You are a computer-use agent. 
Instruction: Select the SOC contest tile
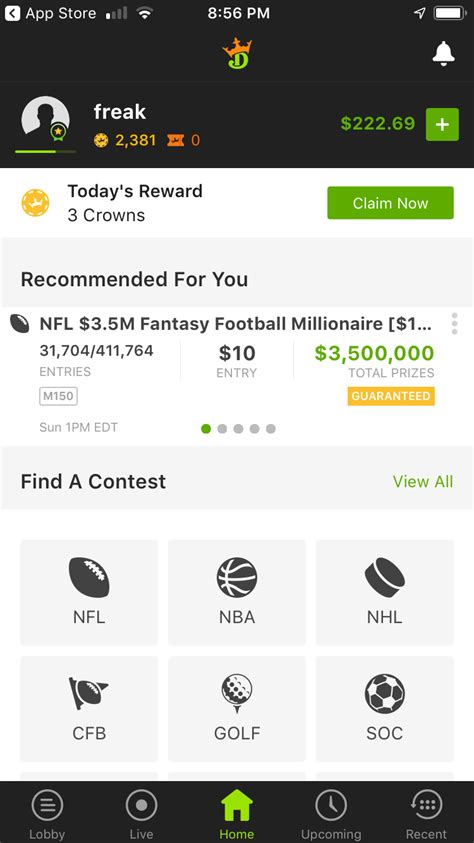pyautogui.click(x=385, y=709)
